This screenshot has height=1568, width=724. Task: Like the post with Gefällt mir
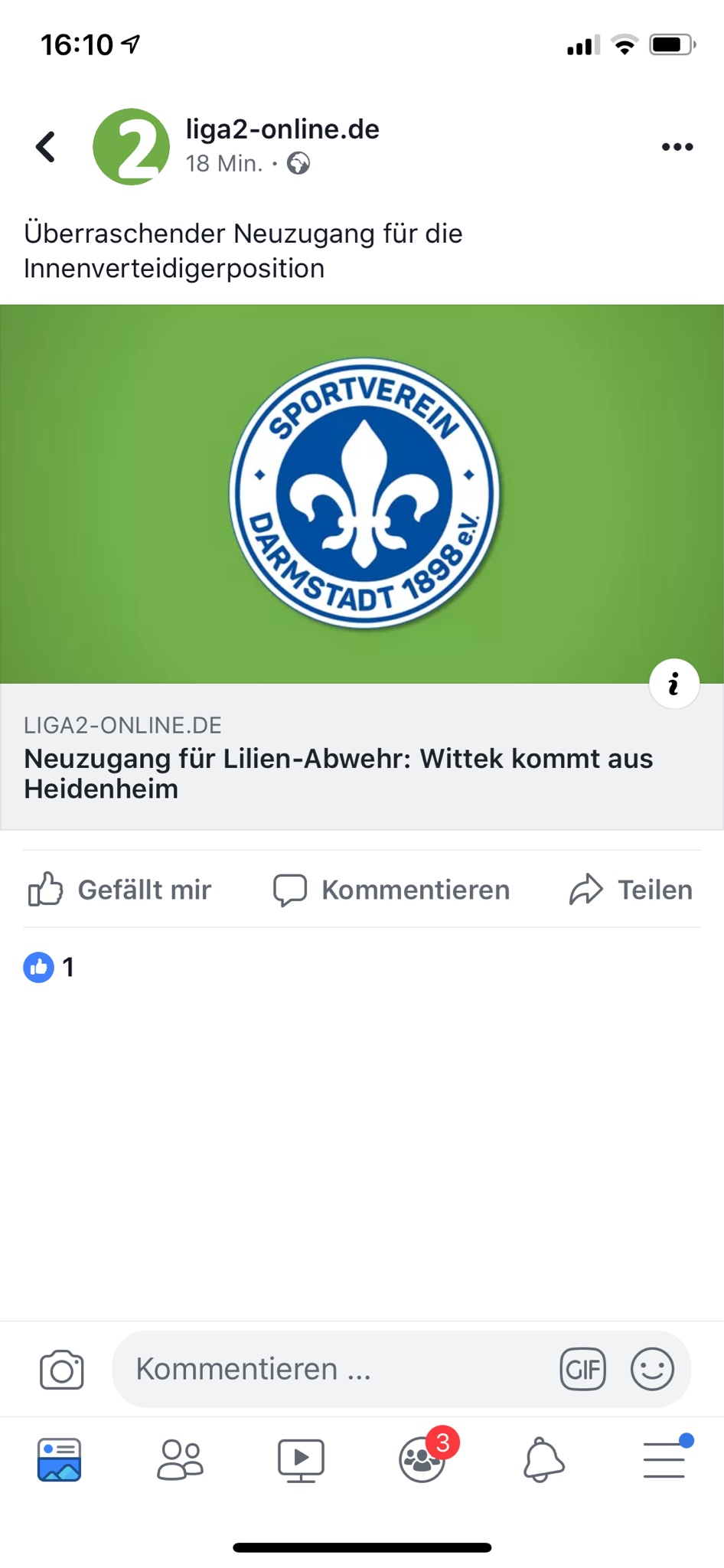(x=120, y=890)
